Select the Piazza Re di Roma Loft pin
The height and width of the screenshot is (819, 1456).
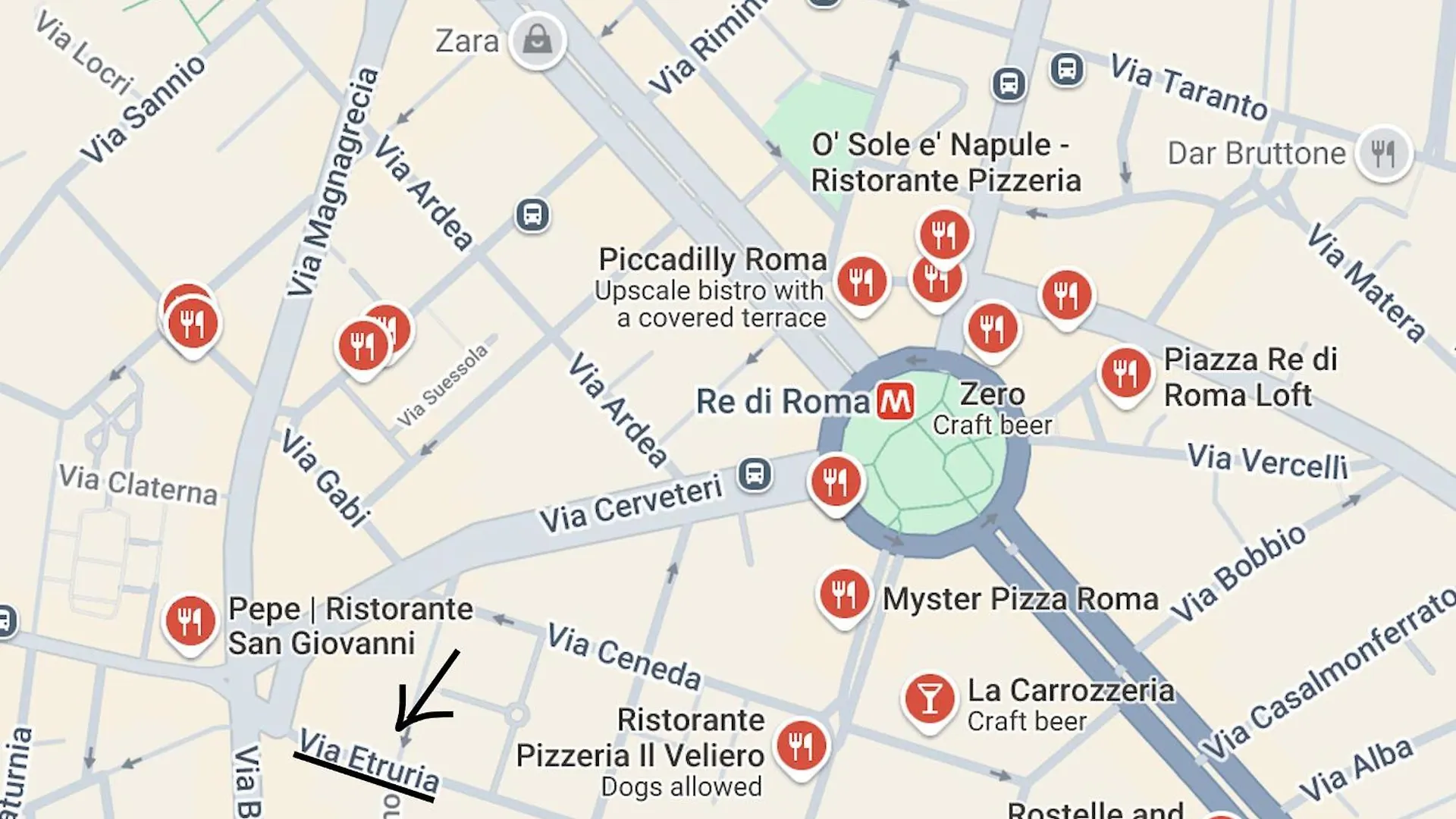1125,373
